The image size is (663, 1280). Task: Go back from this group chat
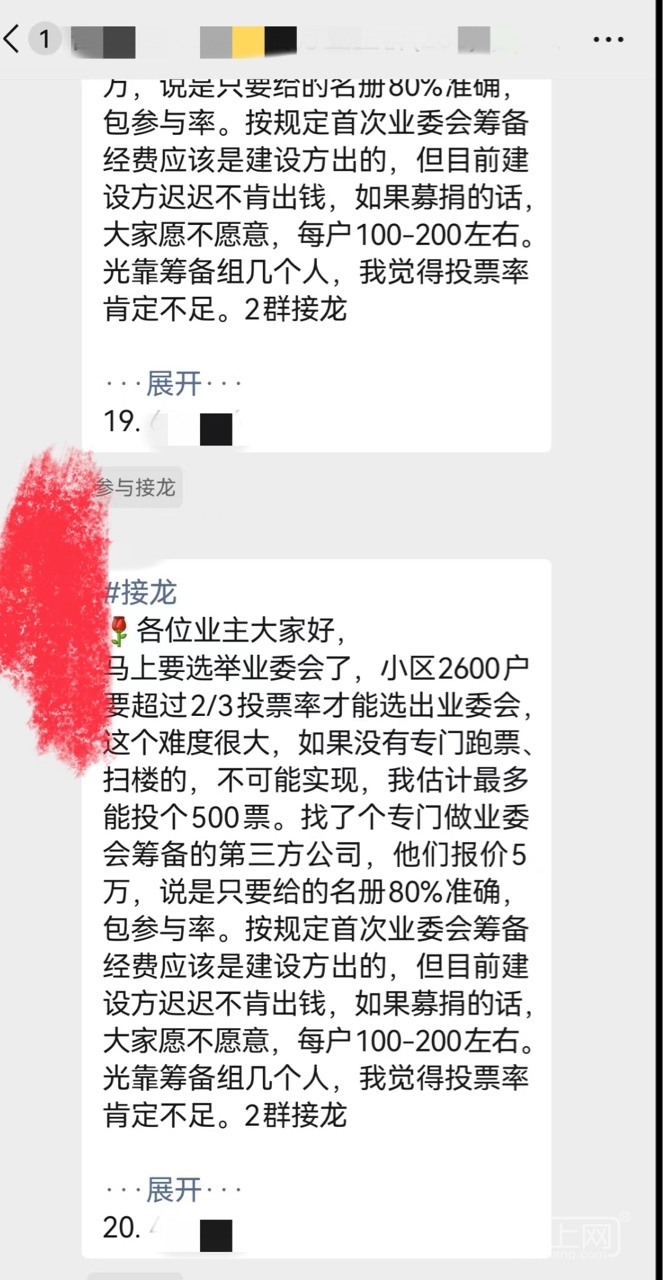click(x=14, y=40)
